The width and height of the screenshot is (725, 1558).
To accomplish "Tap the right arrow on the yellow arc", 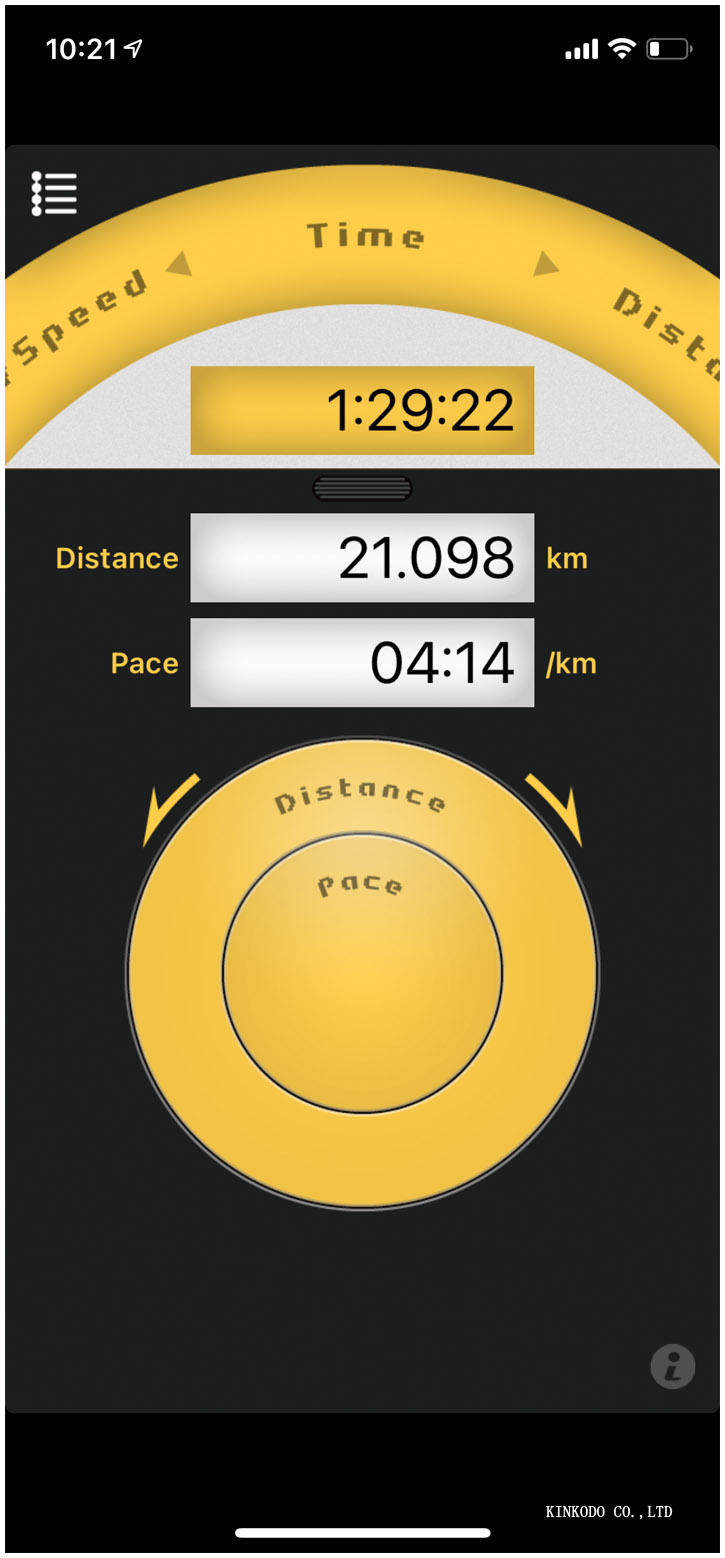I will point(545,264).
